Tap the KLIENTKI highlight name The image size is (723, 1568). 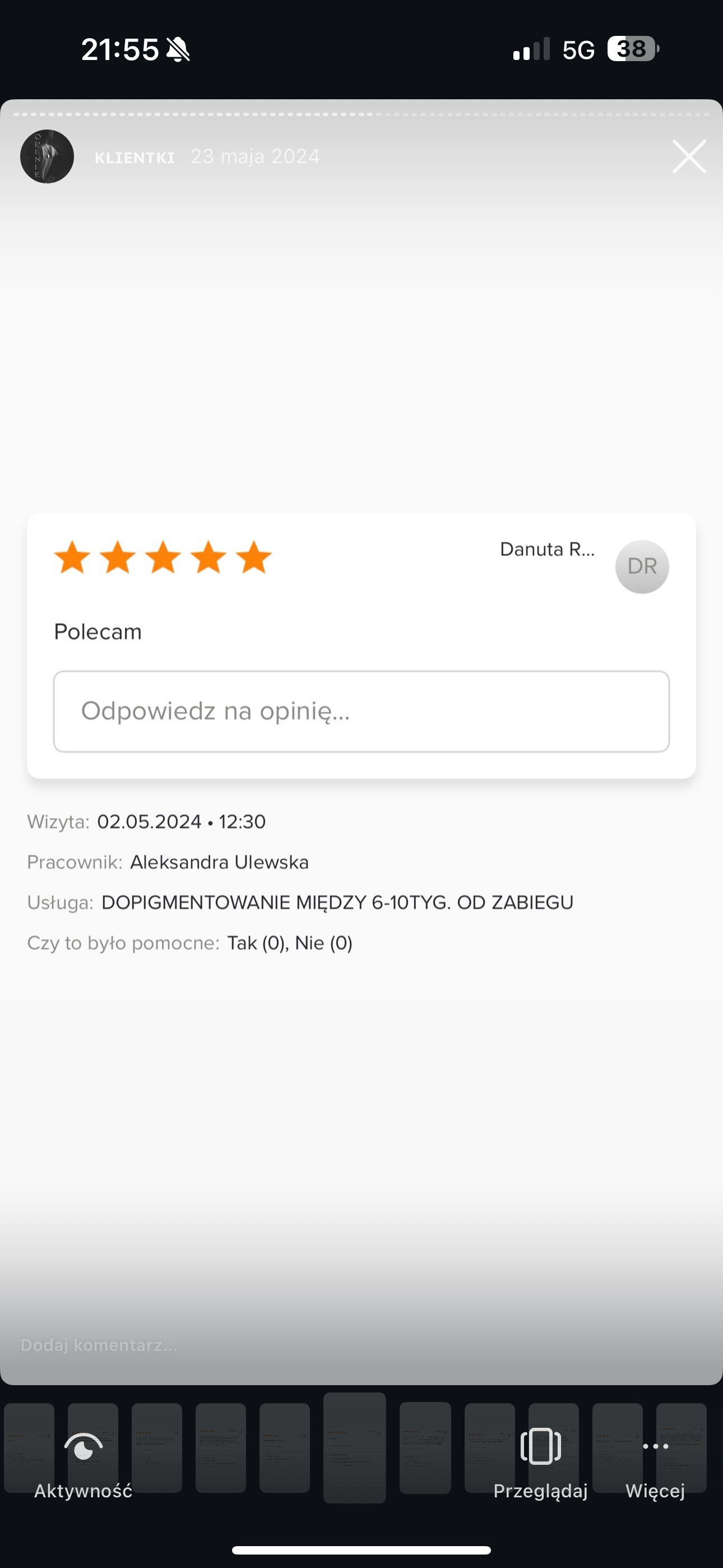pos(135,158)
